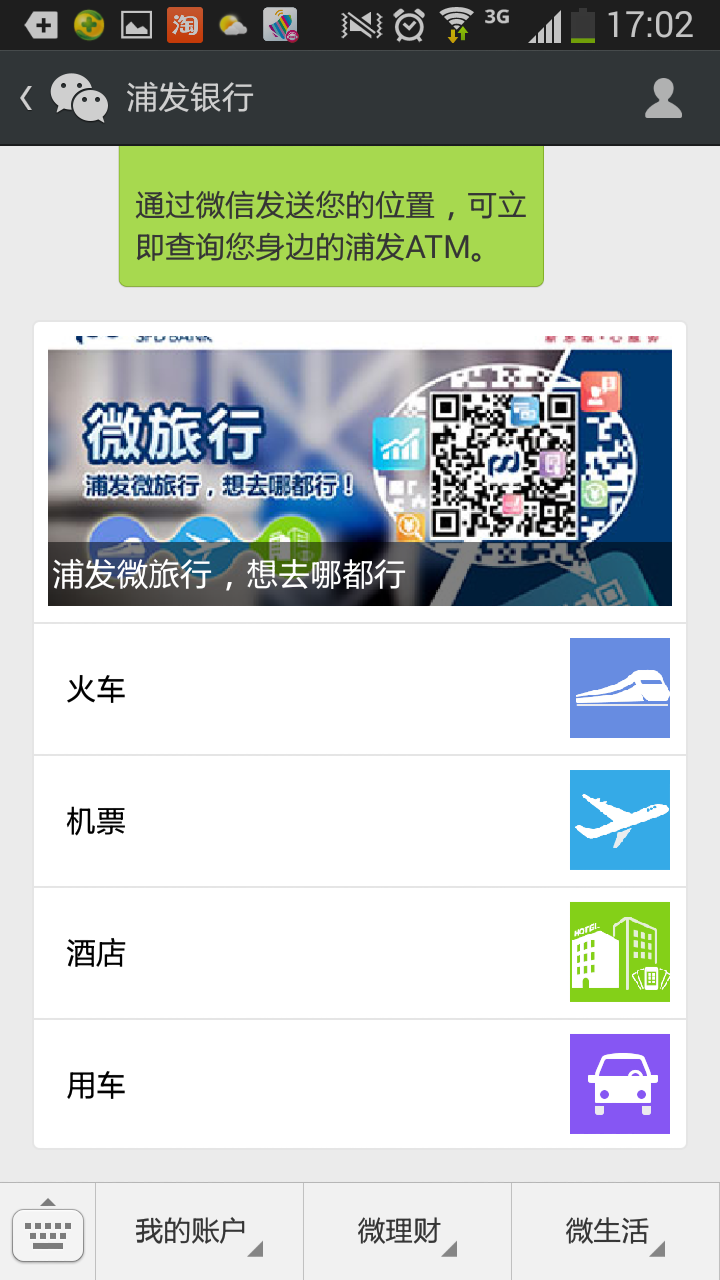720x1280 pixels.
Task: Expand the 微生活 menu
Action: (615, 1231)
